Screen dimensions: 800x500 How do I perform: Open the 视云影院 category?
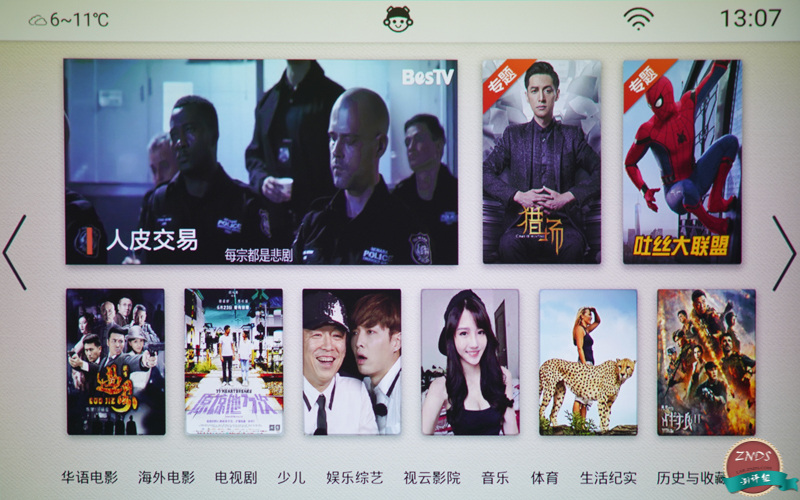pyautogui.click(x=432, y=478)
